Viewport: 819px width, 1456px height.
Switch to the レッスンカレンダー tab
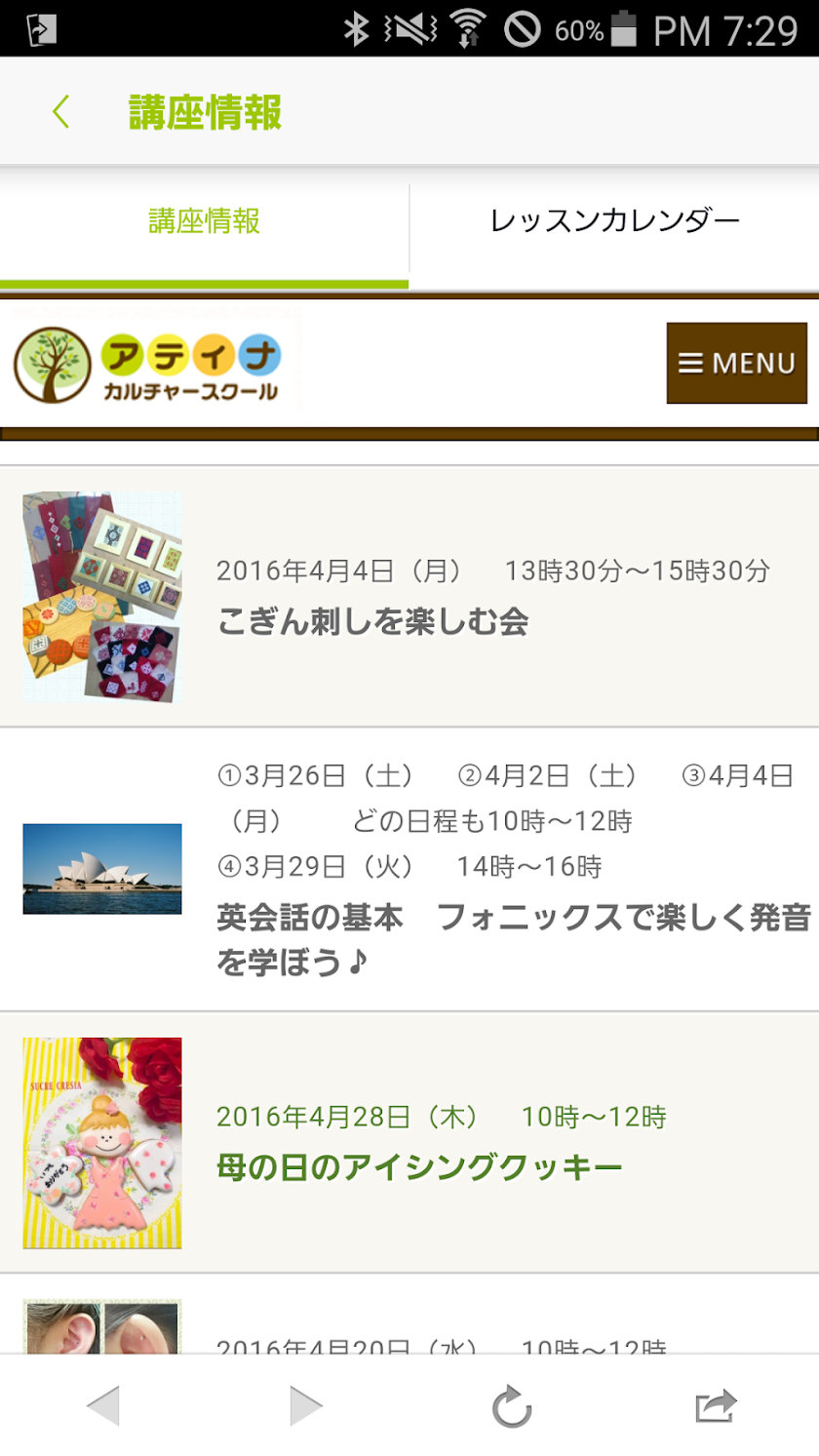pos(614,221)
